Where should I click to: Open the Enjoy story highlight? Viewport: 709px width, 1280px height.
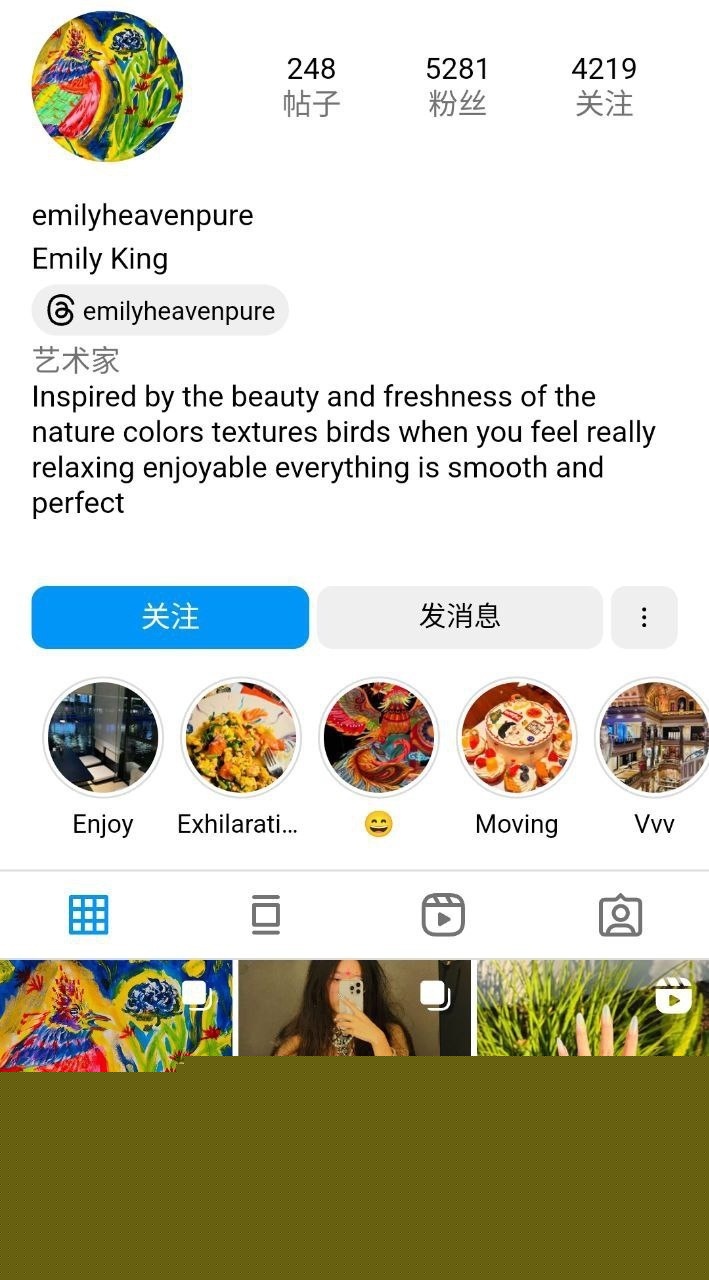[103, 739]
